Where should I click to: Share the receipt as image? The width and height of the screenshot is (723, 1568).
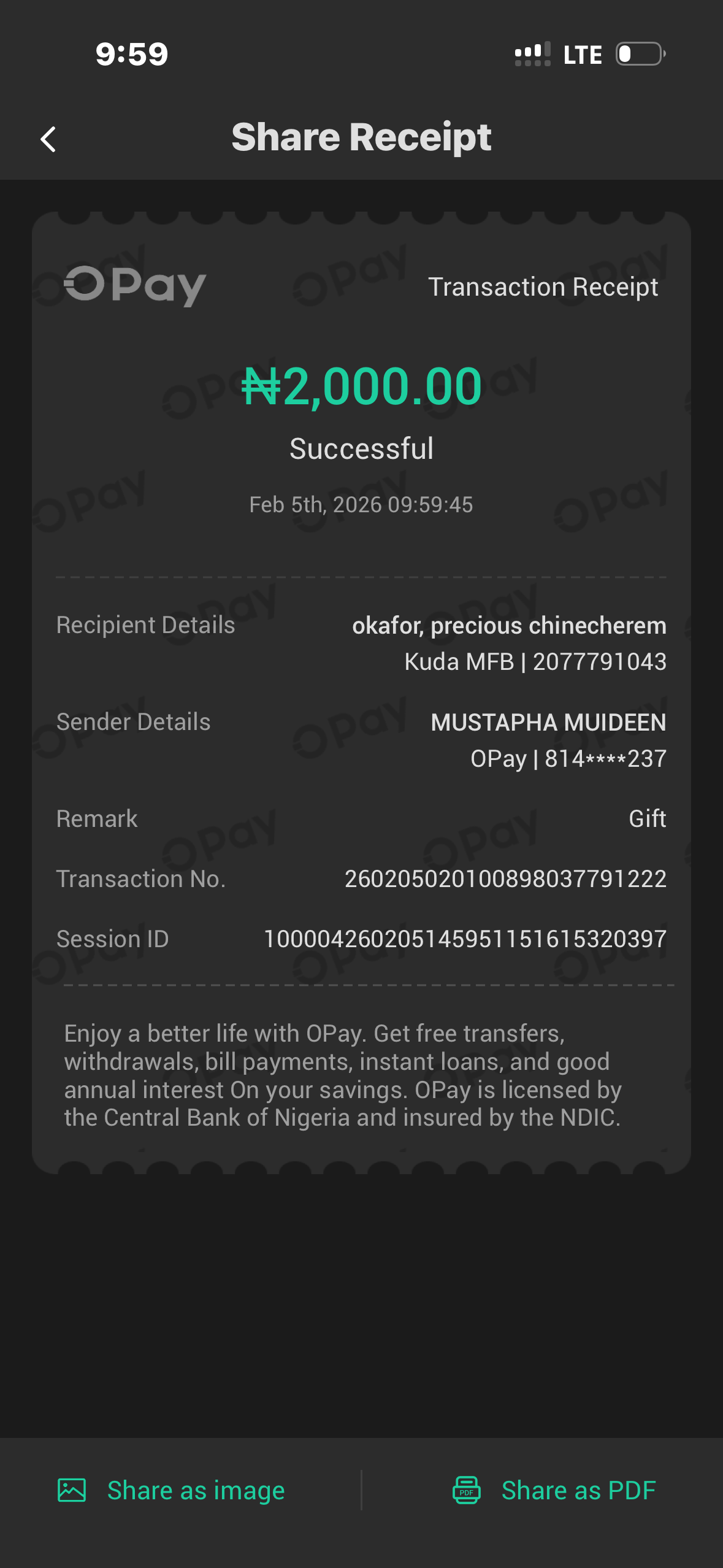click(172, 1490)
